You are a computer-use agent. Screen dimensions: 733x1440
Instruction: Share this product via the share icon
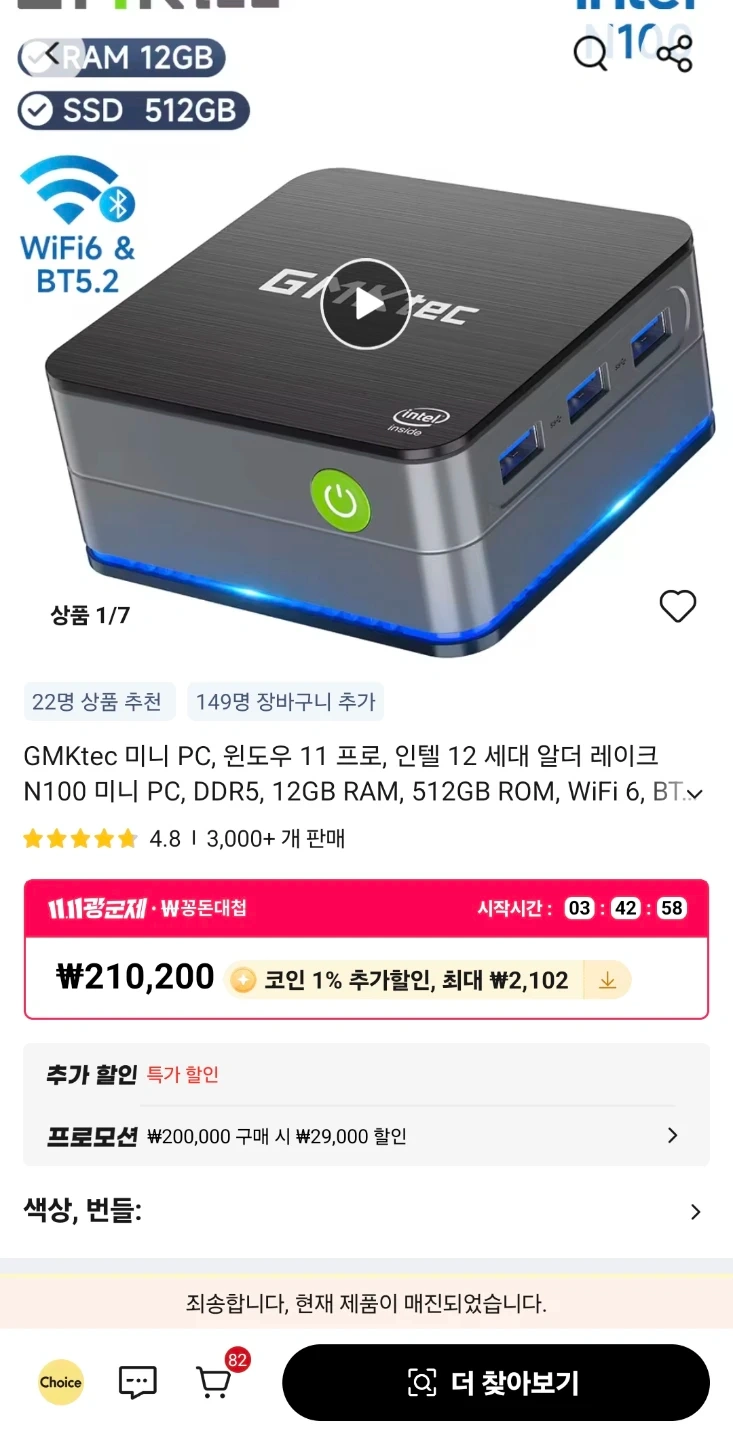tap(672, 52)
